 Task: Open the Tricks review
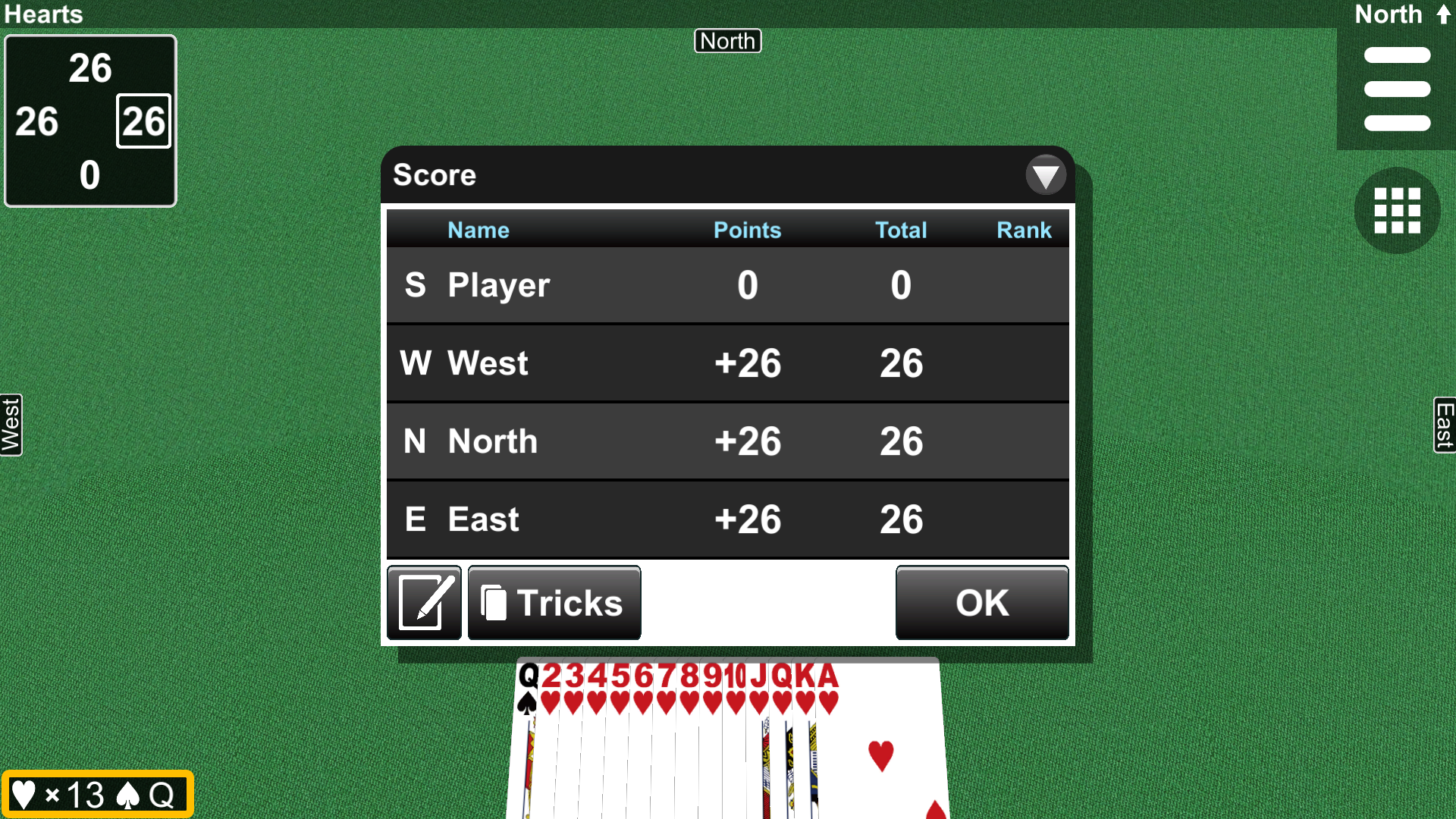(x=554, y=603)
